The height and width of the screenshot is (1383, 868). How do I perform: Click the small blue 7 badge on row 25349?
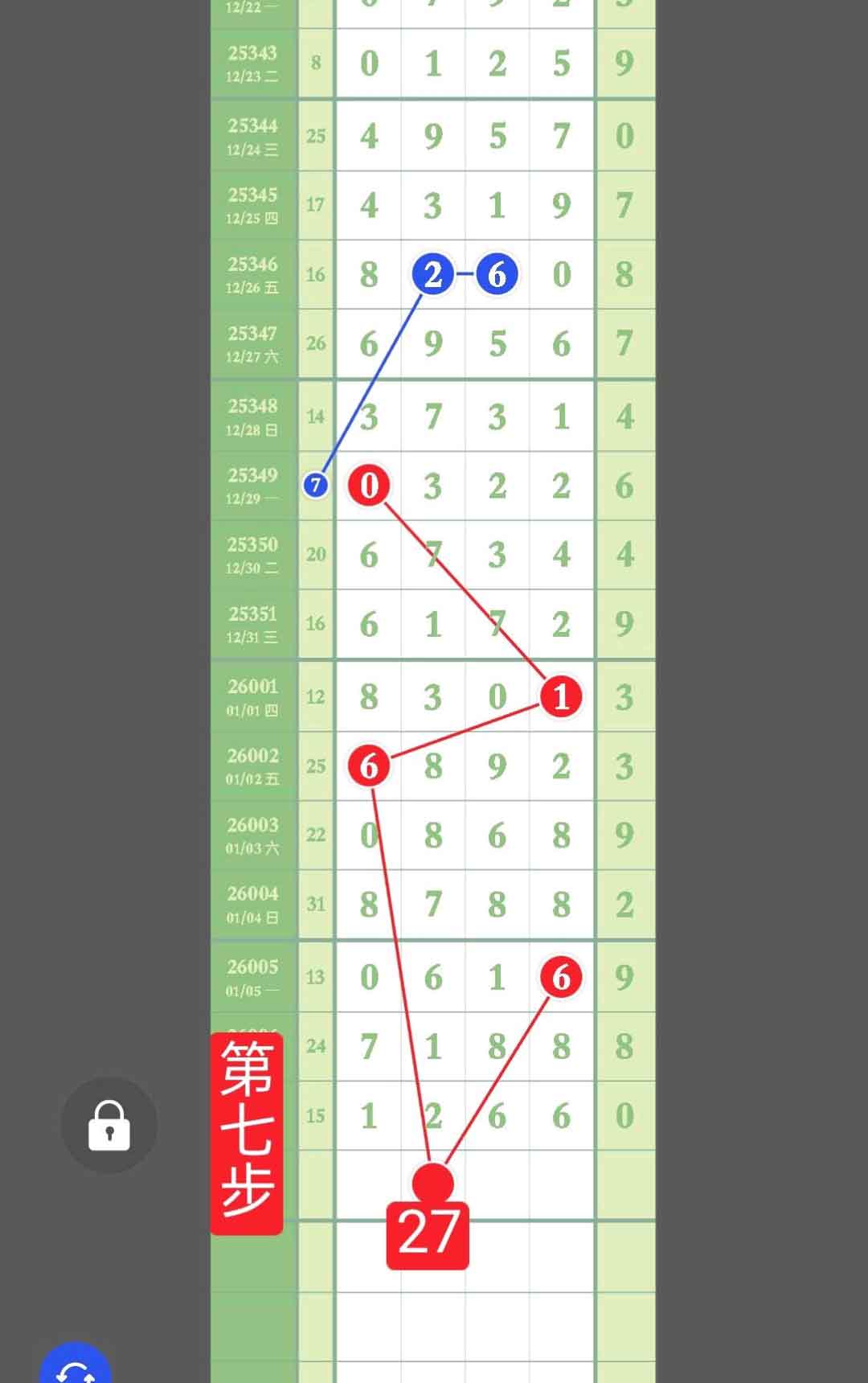316,484
